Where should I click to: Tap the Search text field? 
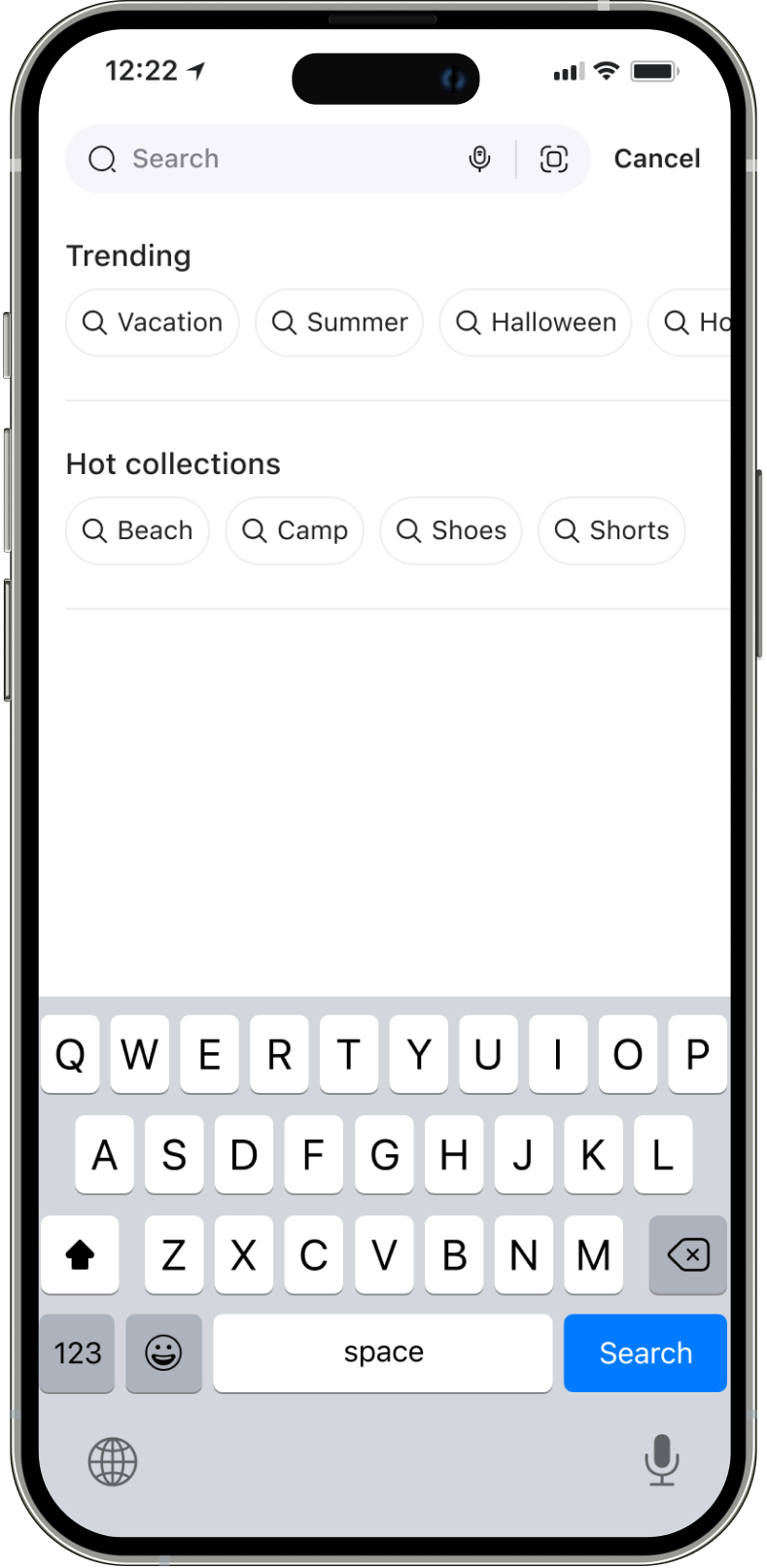click(x=282, y=158)
